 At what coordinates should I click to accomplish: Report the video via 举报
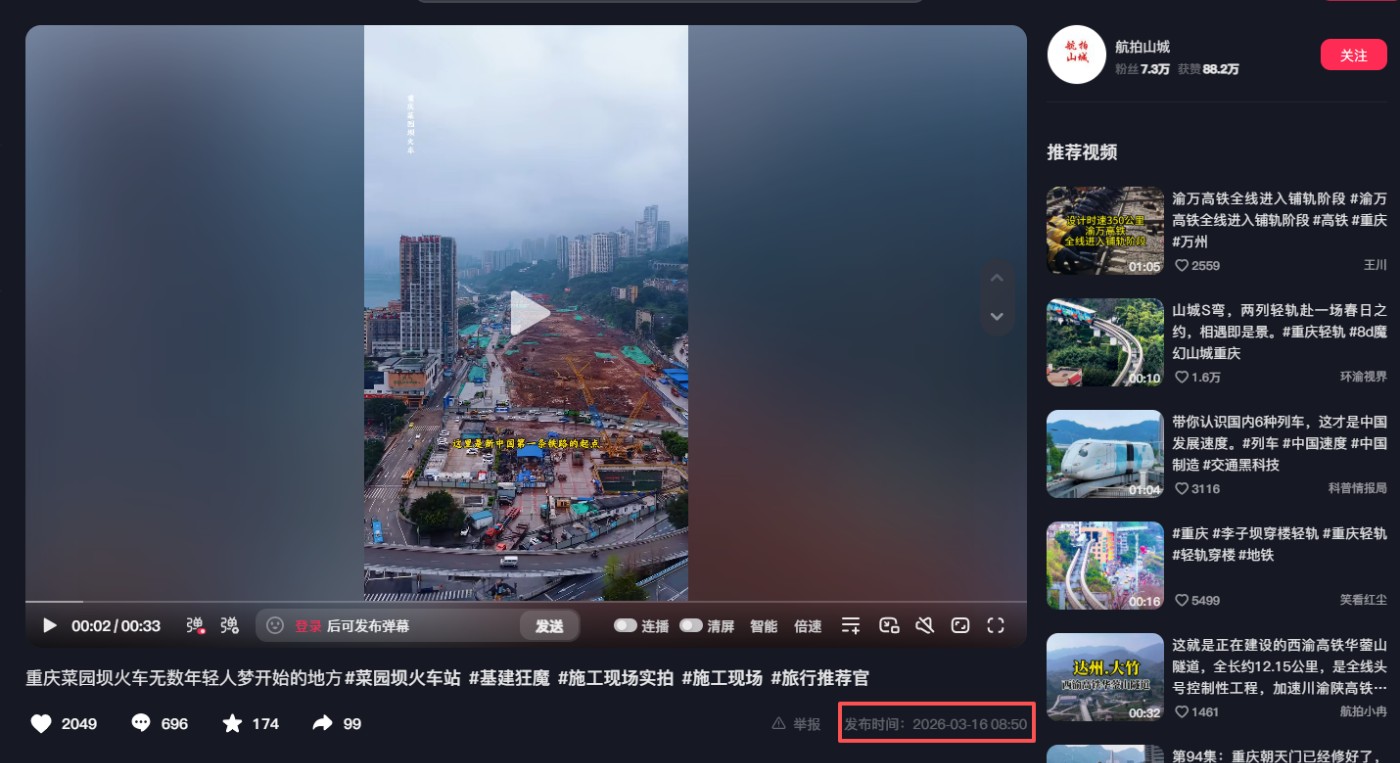pyautogui.click(x=796, y=724)
